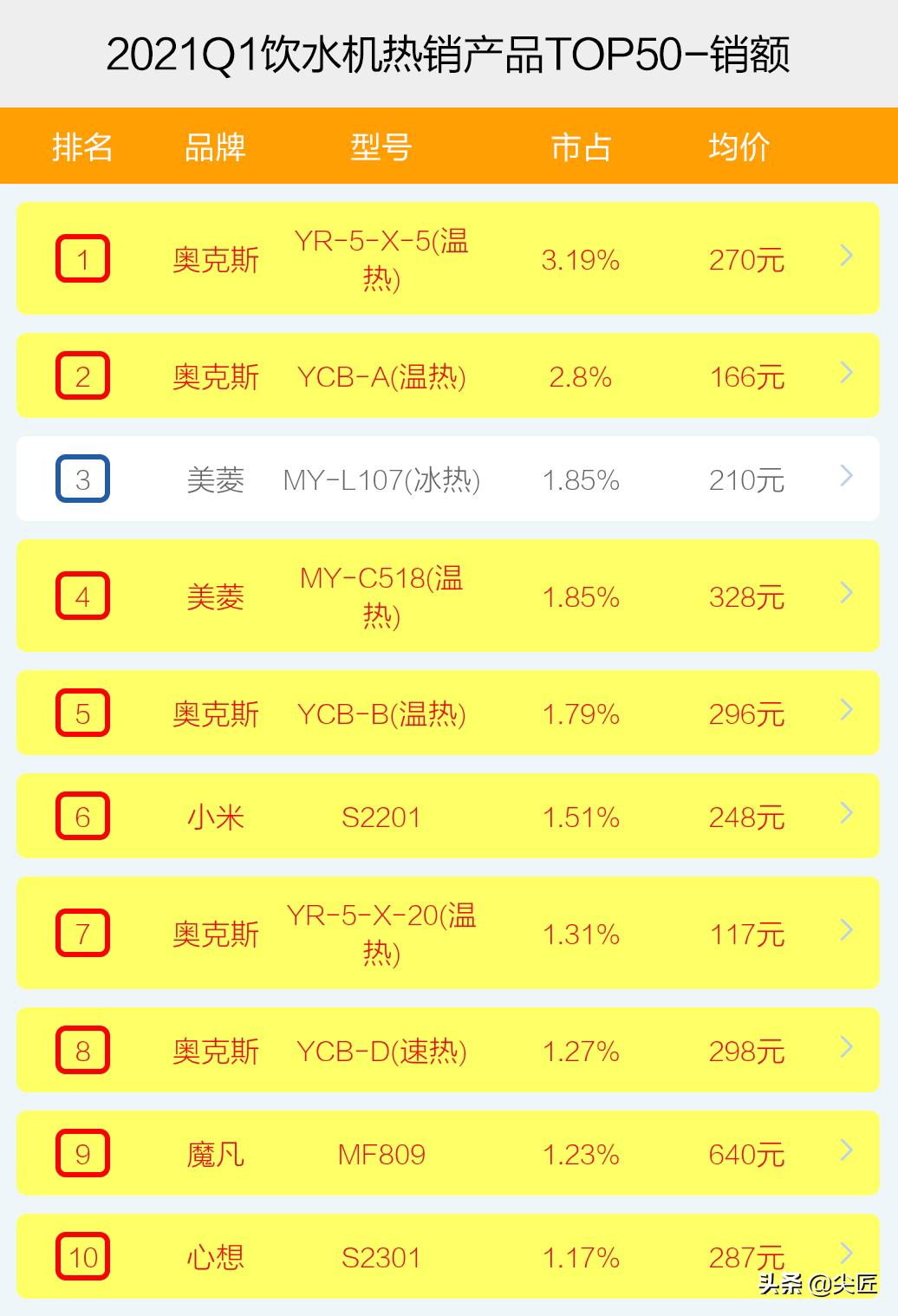Open rank 2 奥克斯 YCB-A row
The image size is (898, 1316).
448,375
